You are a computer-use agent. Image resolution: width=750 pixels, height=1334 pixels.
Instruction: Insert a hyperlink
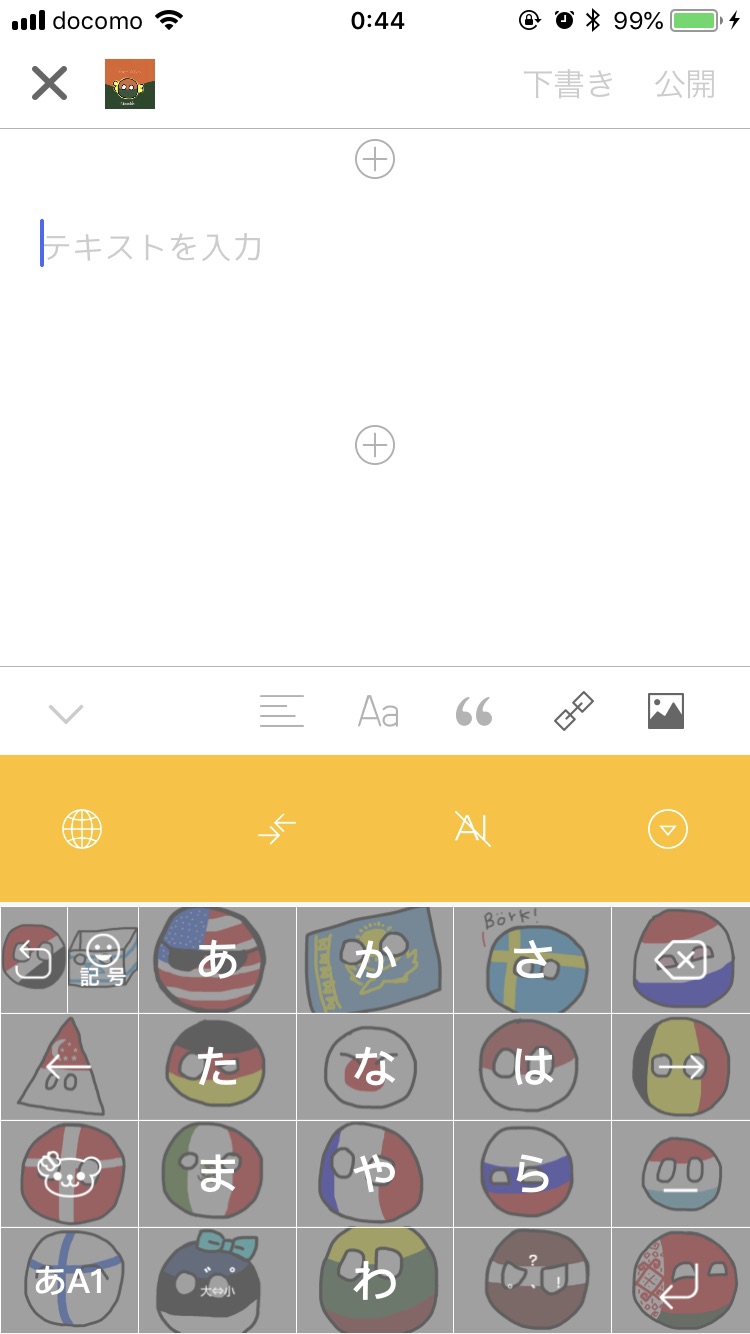[x=573, y=712]
